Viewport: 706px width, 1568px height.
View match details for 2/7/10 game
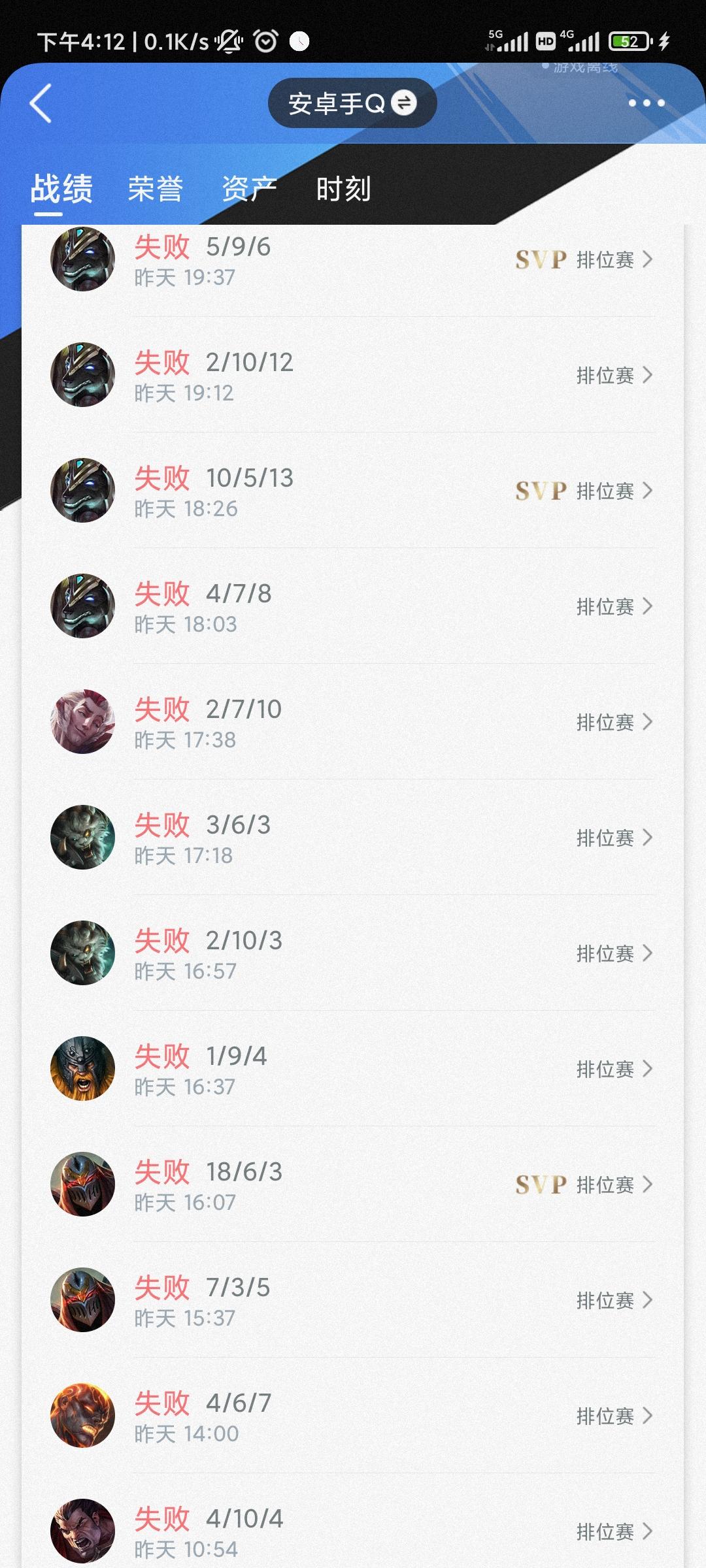coord(353,723)
